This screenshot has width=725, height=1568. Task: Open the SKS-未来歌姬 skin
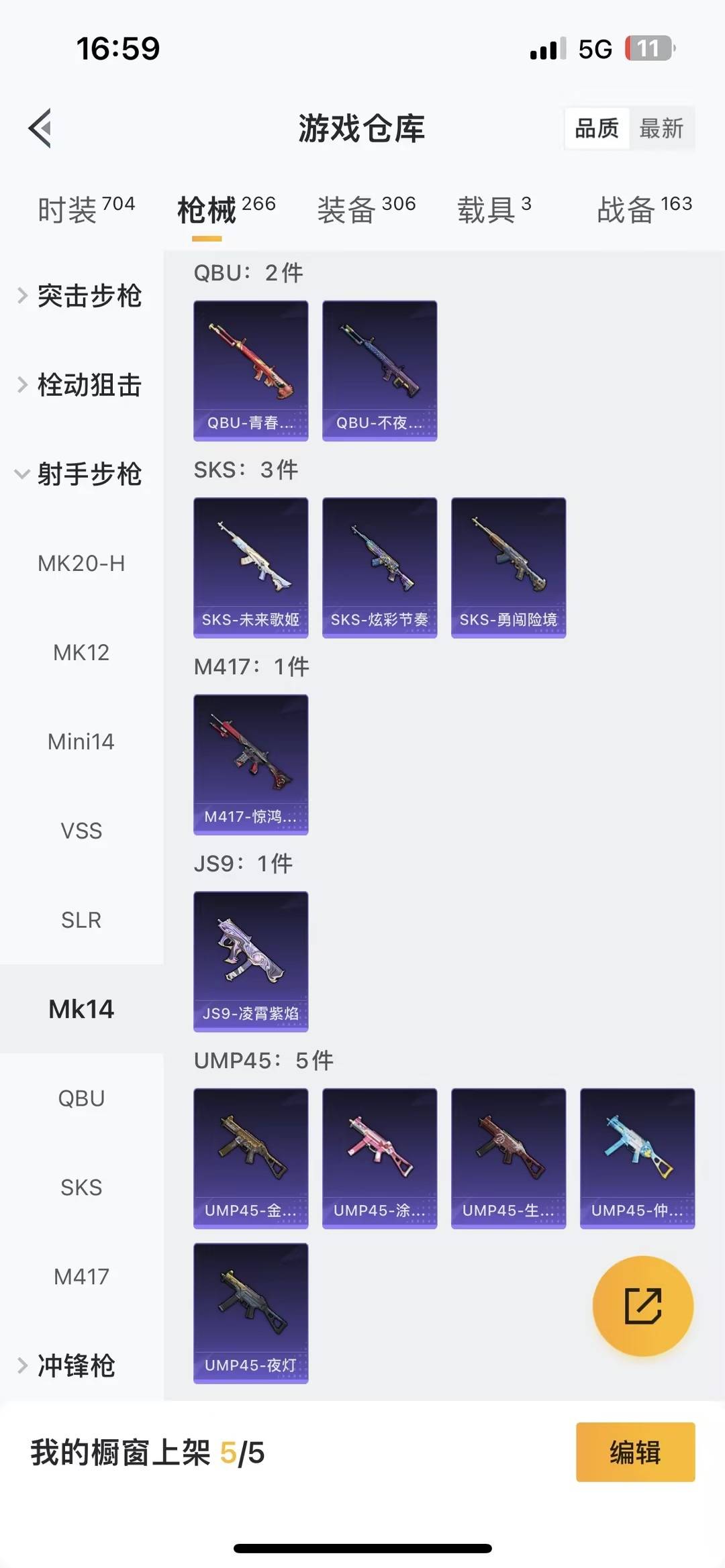point(250,567)
